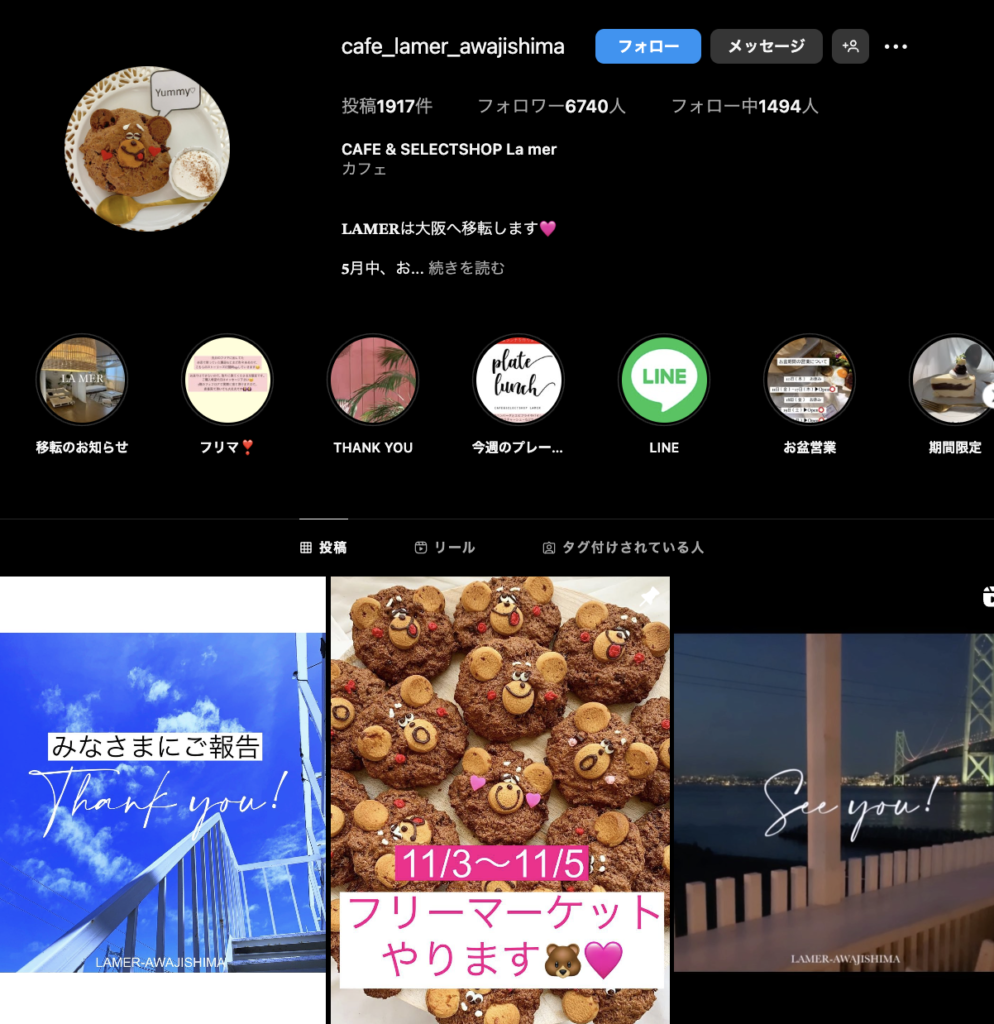Open the みなさまにご報告 Thank you post
994x1024 pixels.
(162, 800)
